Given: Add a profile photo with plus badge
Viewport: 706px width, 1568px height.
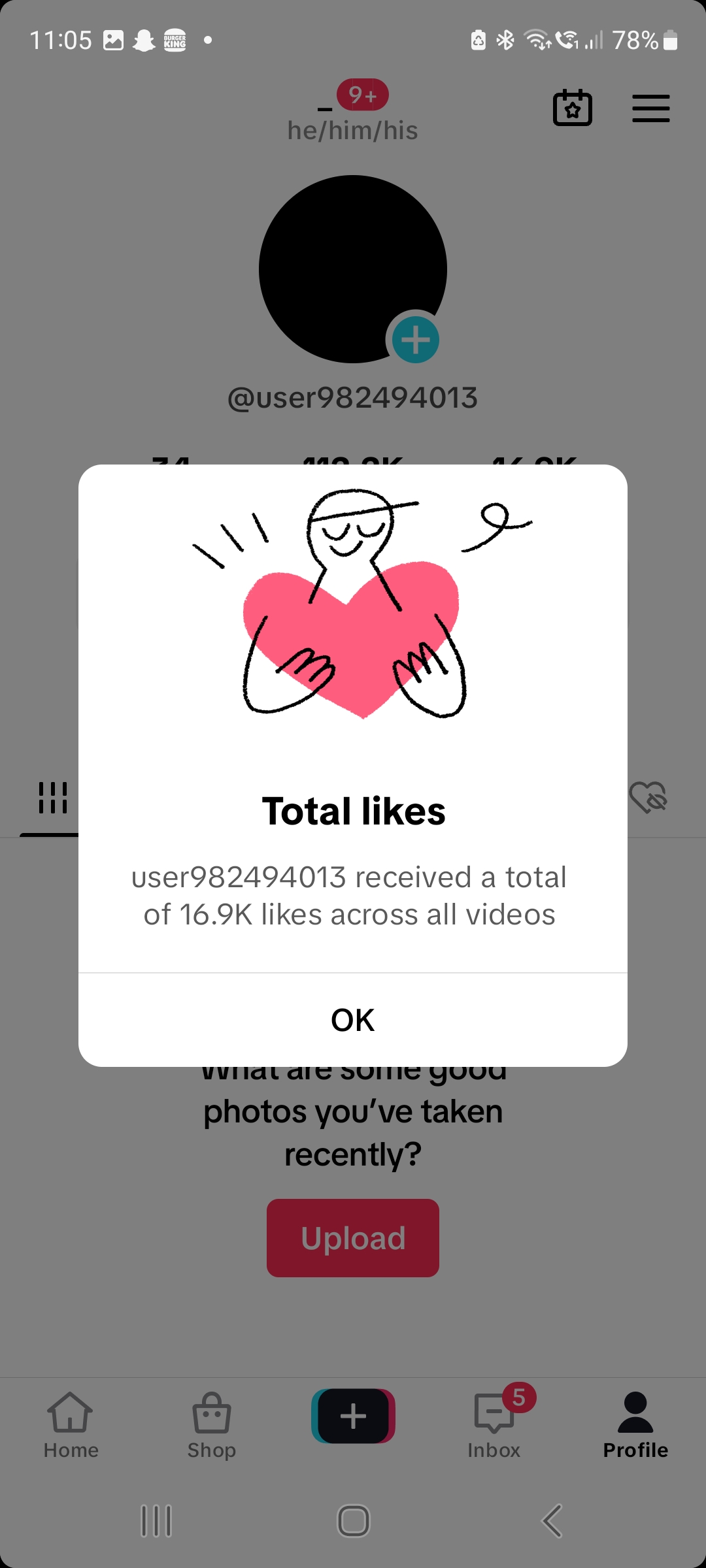Looking at the screenshot, I should pyautogui.click(x=415, y=340).
